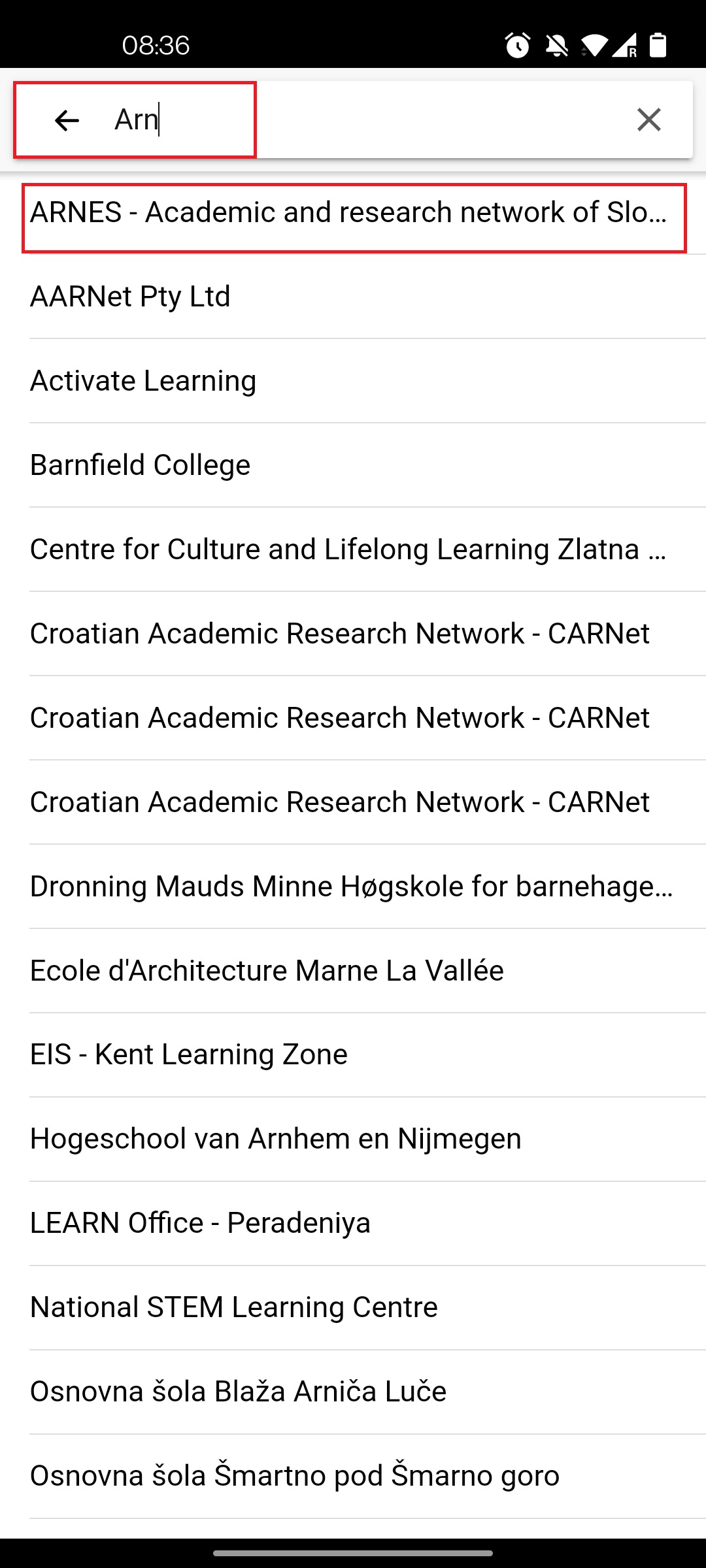Open Barnfield College
This screenshot has height=1568, width=706.
353,465
